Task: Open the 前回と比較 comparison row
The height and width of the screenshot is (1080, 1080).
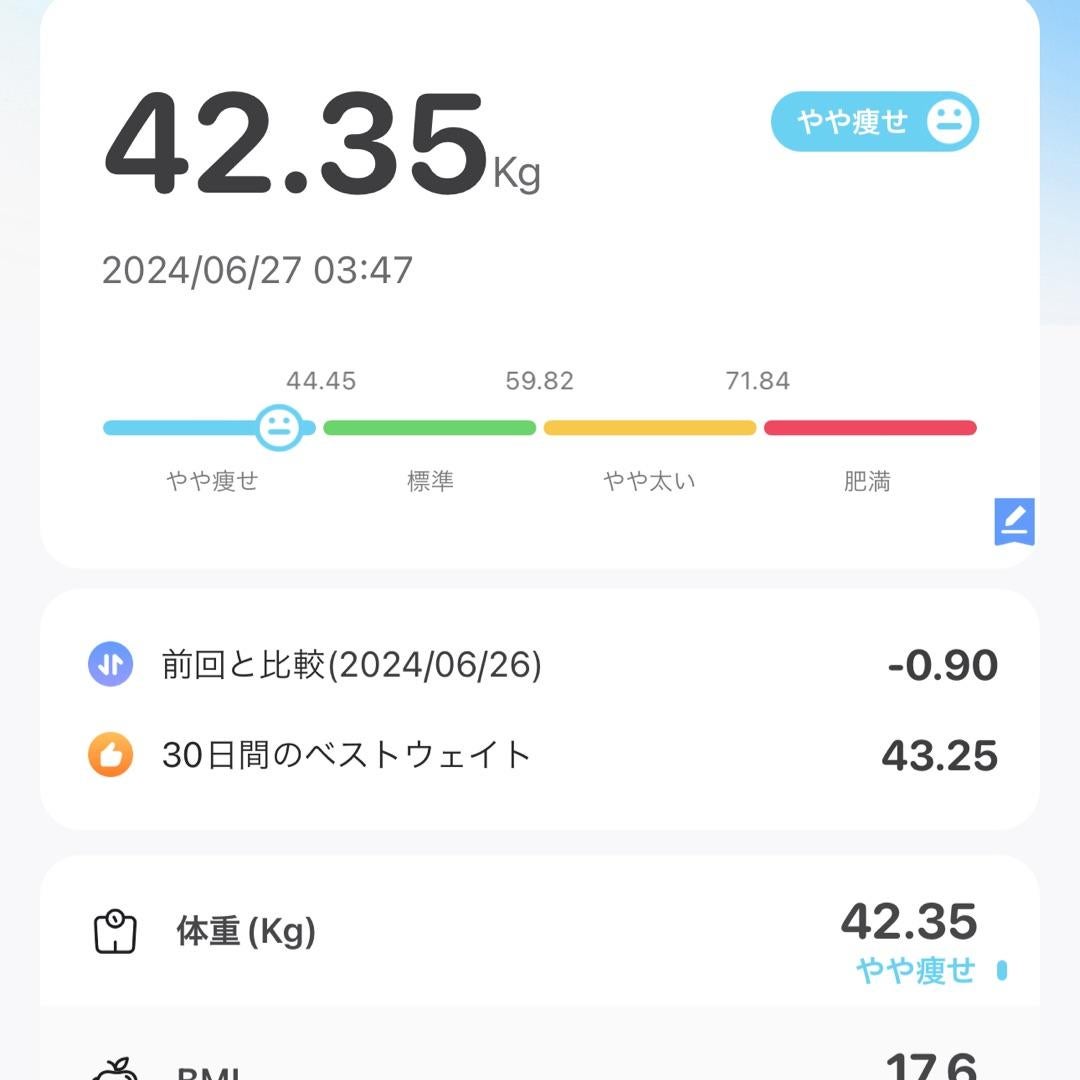Action: click(x=540, y=666)
